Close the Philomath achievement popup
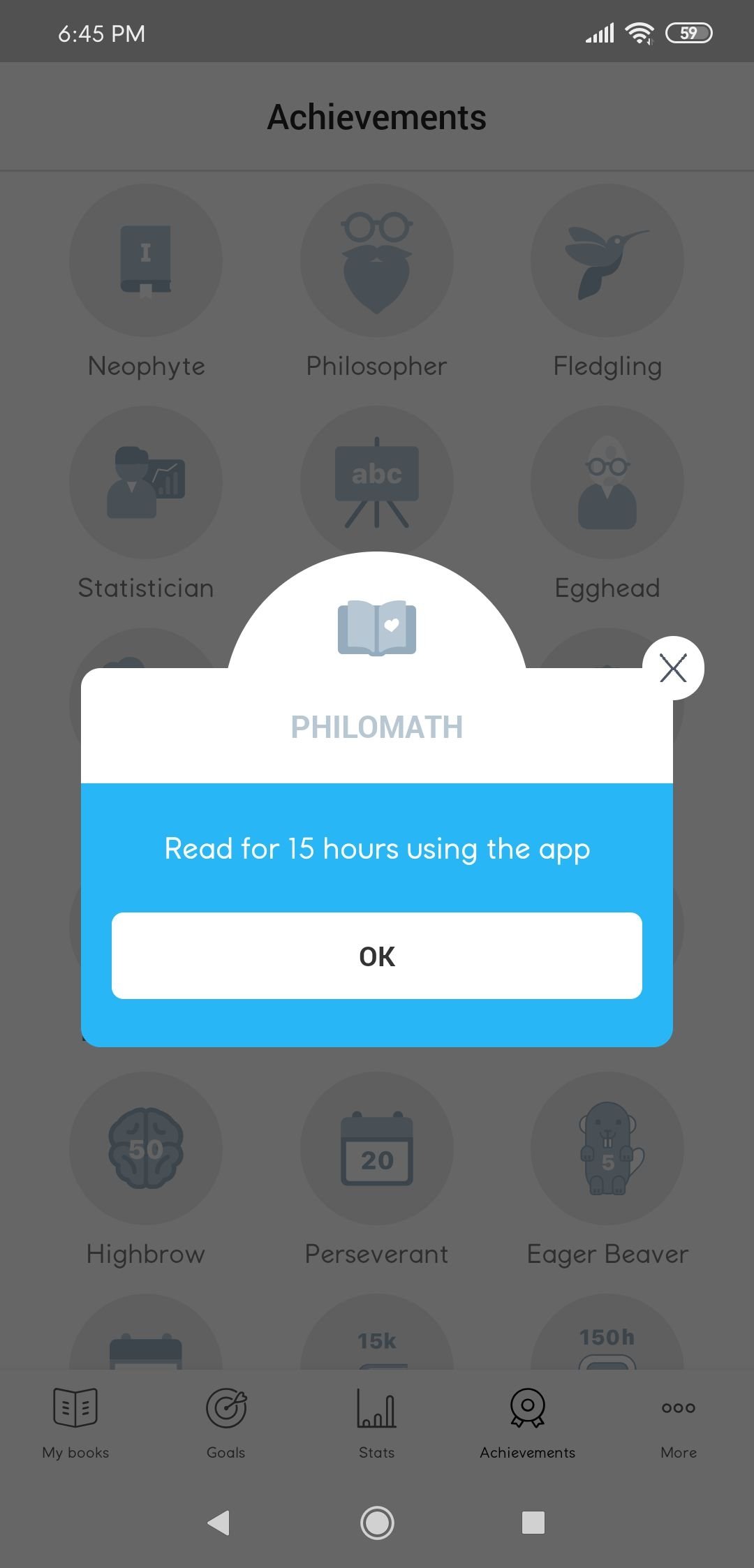 tap(673, 668)
